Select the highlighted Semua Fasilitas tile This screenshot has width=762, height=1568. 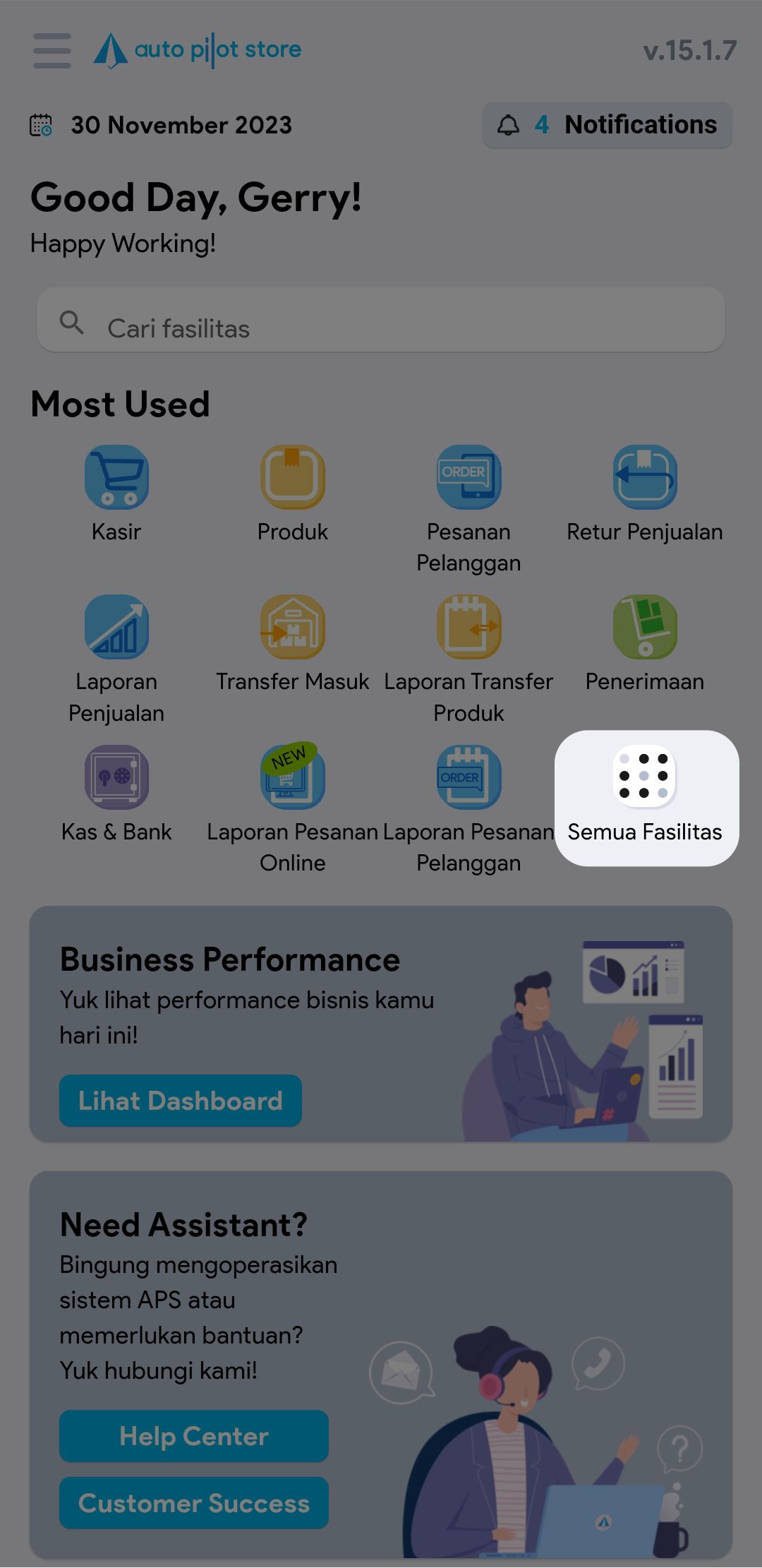(646, 798)
